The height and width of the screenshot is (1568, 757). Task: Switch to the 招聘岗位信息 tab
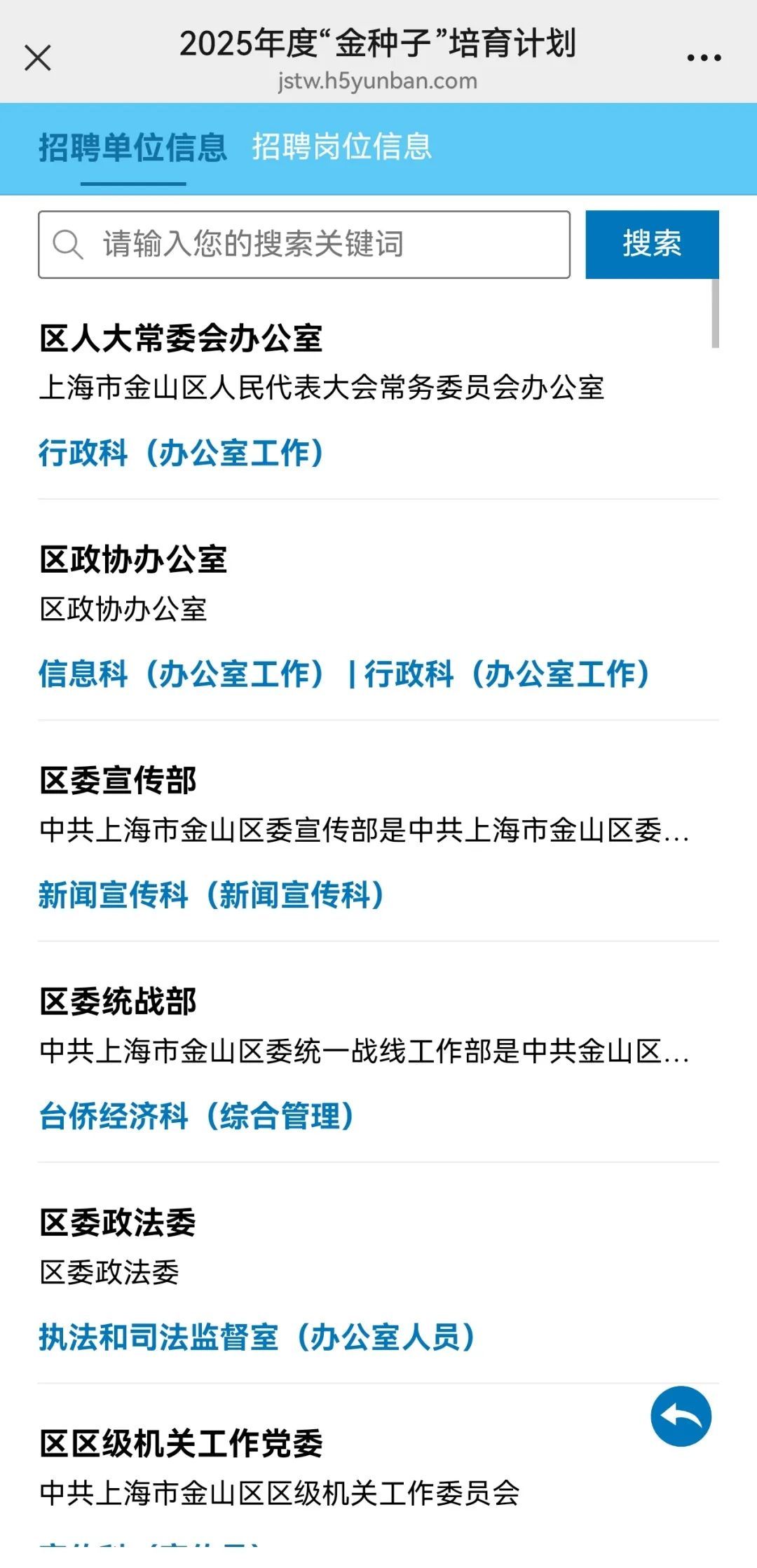pos(342,147)
